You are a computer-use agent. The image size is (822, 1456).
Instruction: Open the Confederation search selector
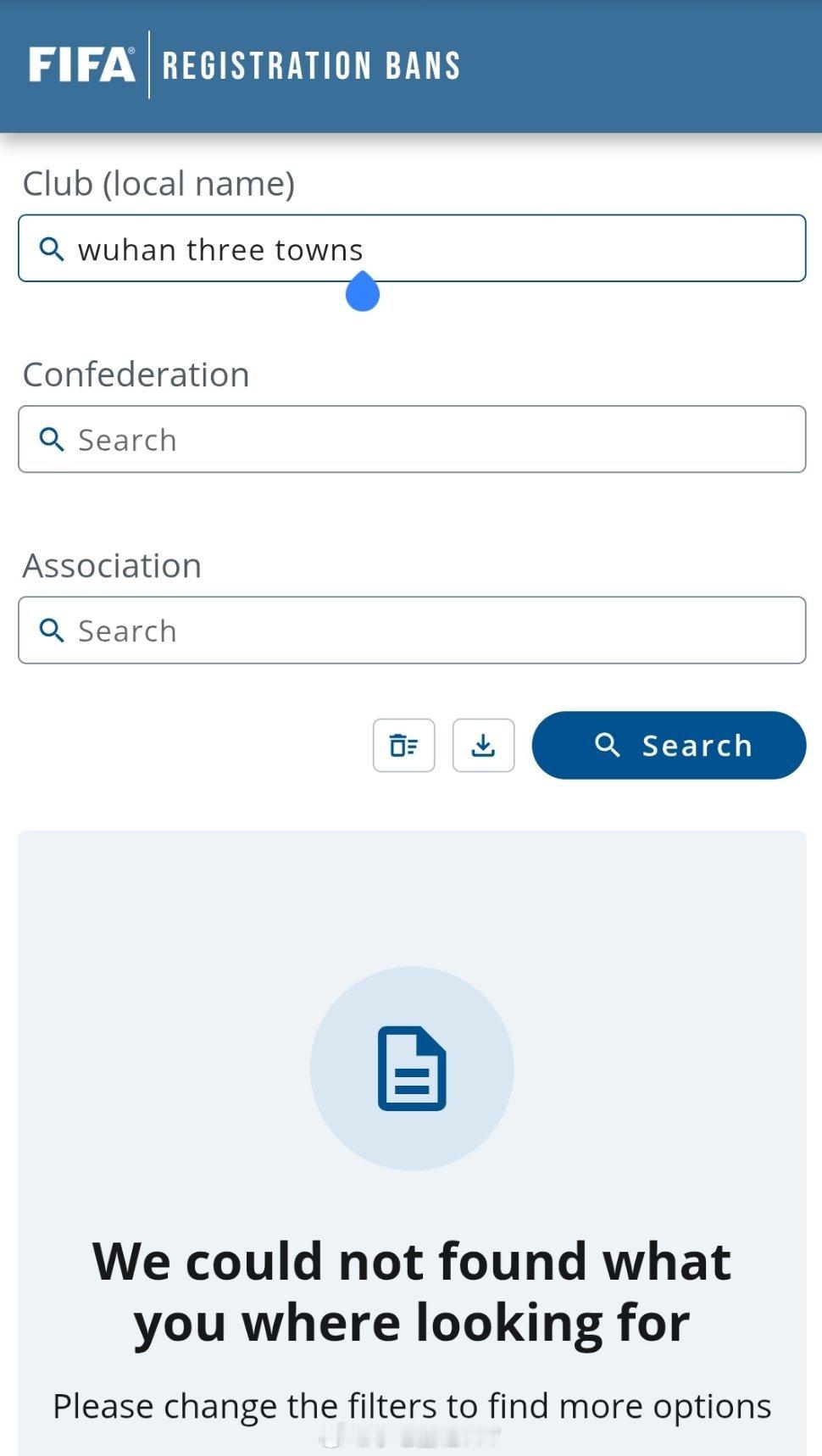coord(413,439)
